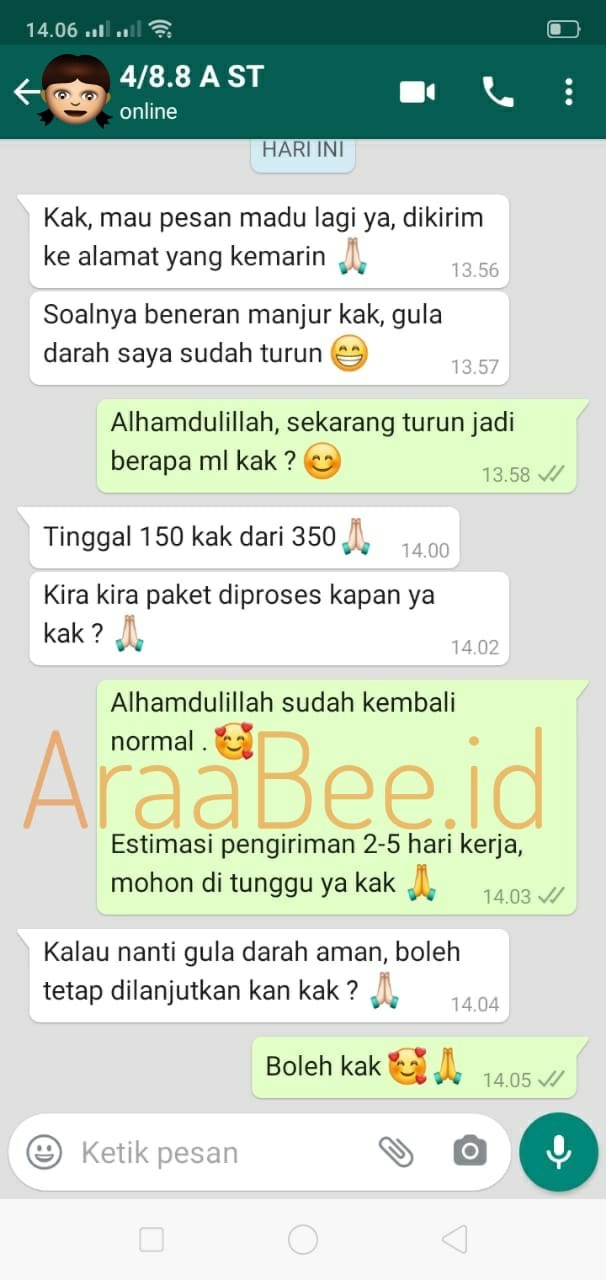Go to the home screen
Image resolution: width=606 pixels, height=1280 pixels.
point(303,1240)
